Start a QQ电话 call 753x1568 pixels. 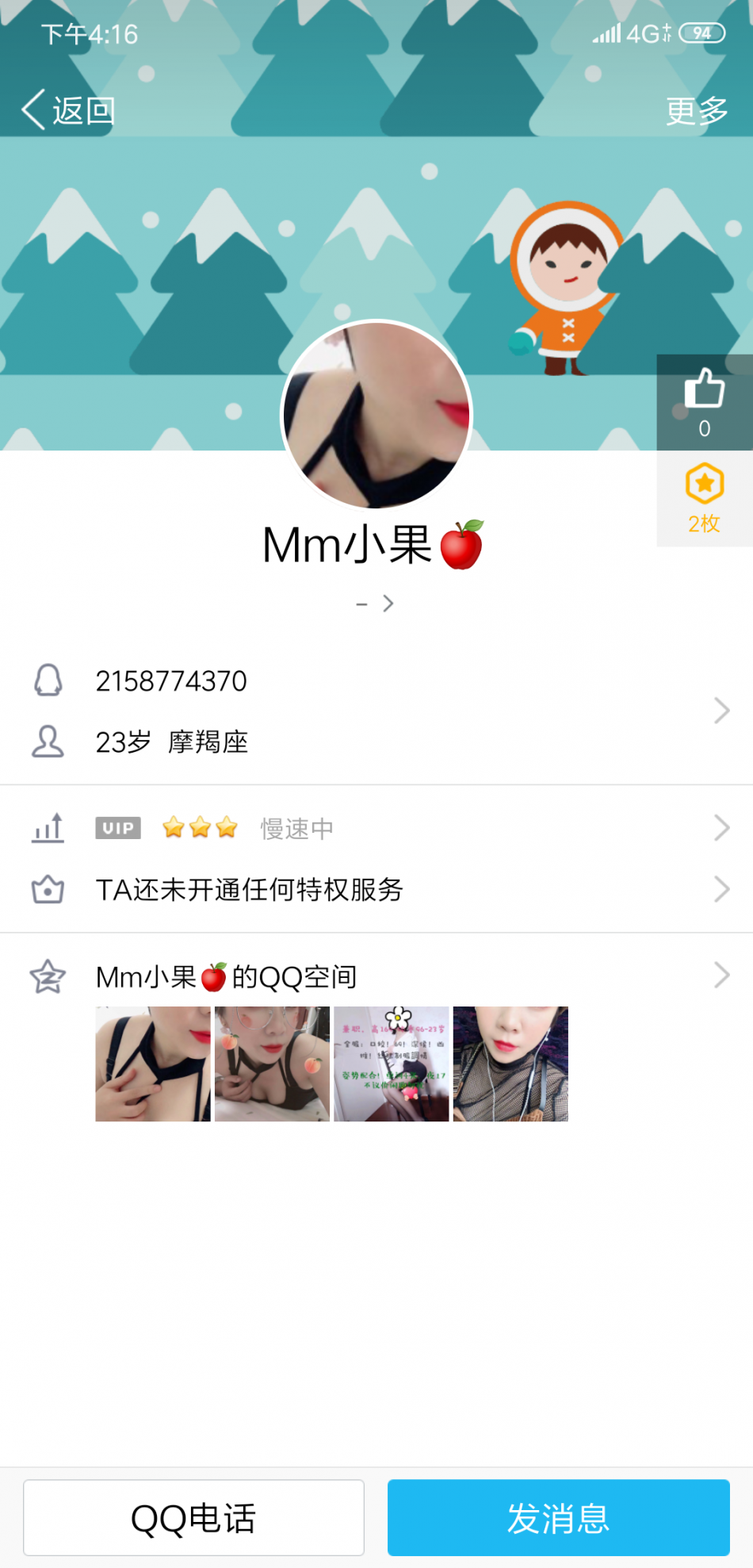[193, 1517]
